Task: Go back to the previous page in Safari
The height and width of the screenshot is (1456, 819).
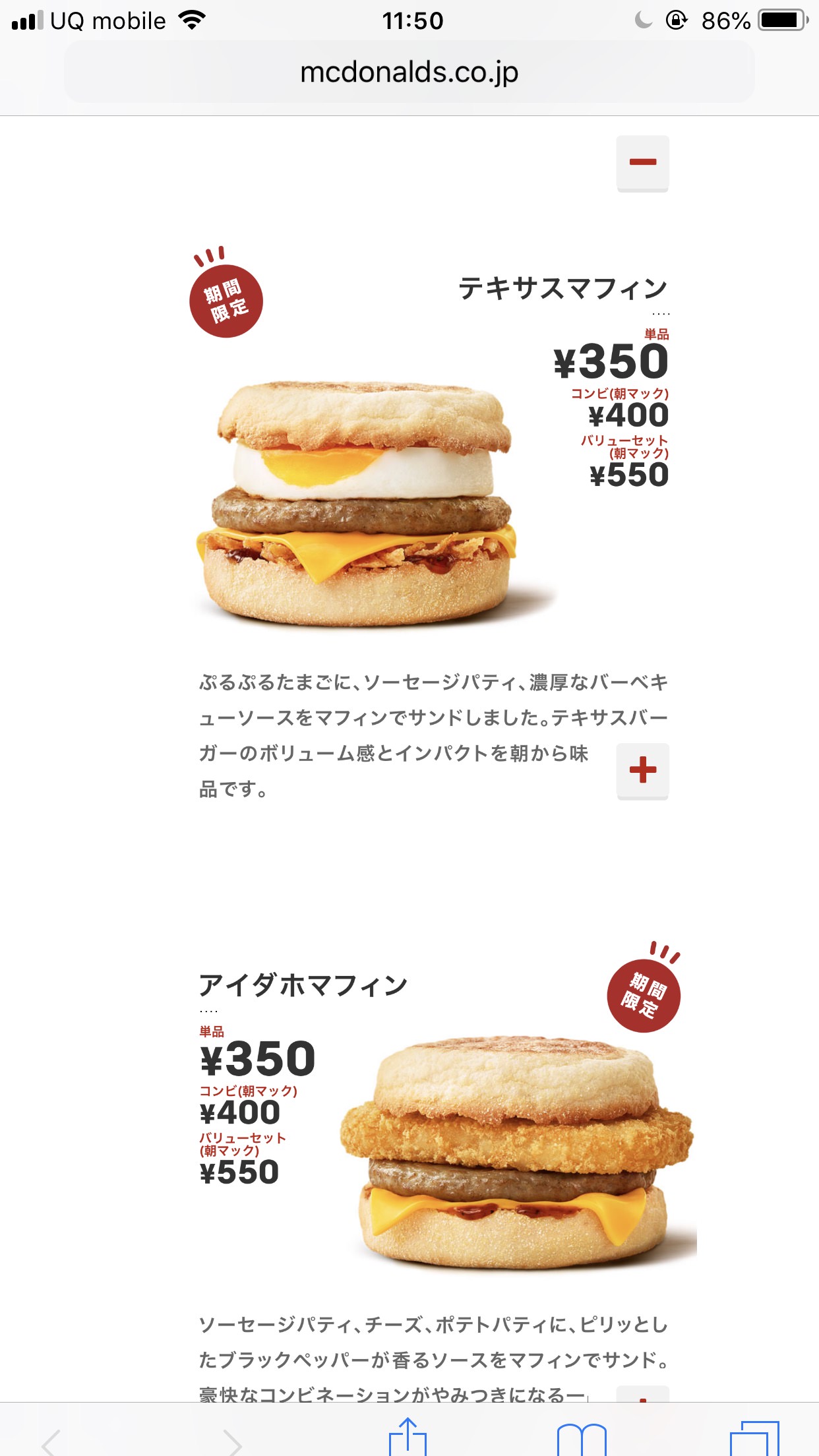Action: point(51,1441)
